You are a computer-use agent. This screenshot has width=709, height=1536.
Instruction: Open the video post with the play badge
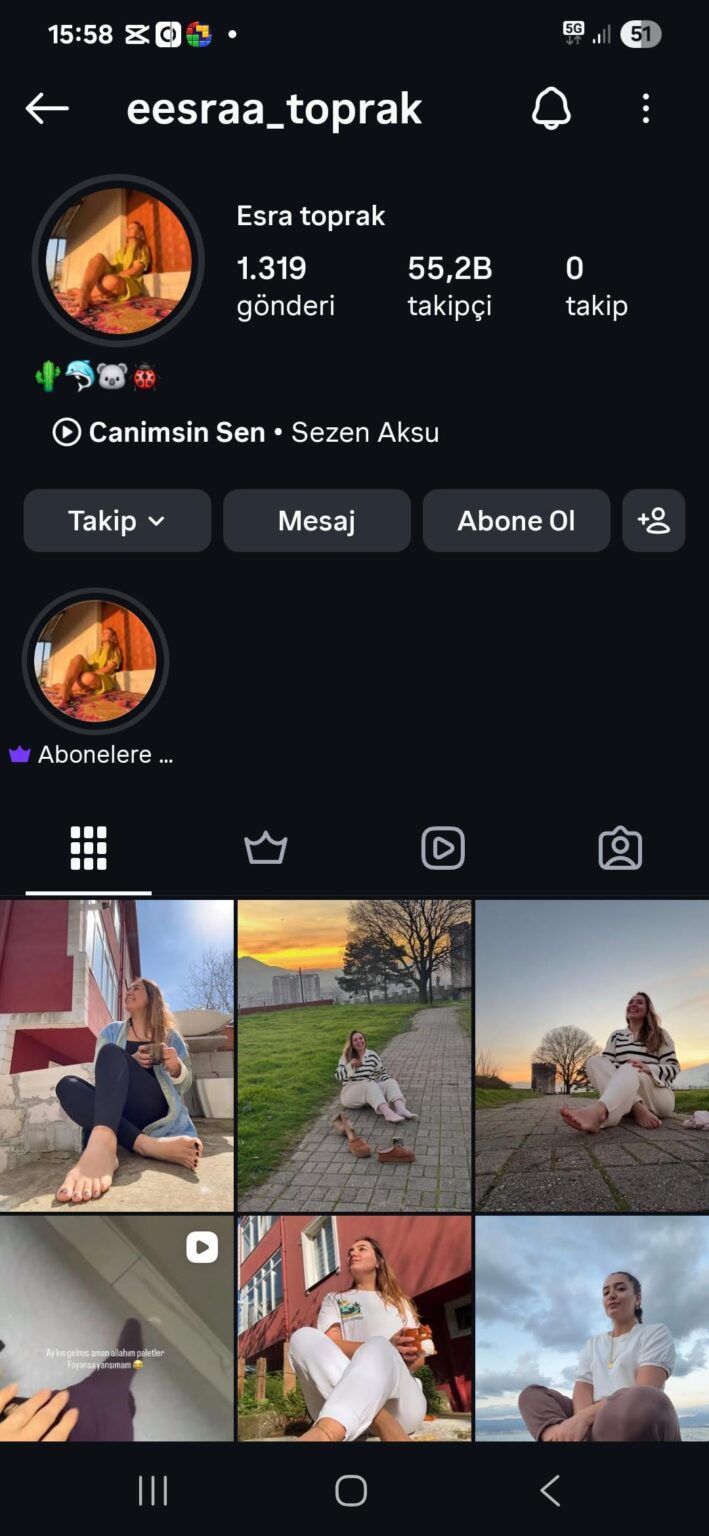tap(116, 1328)
